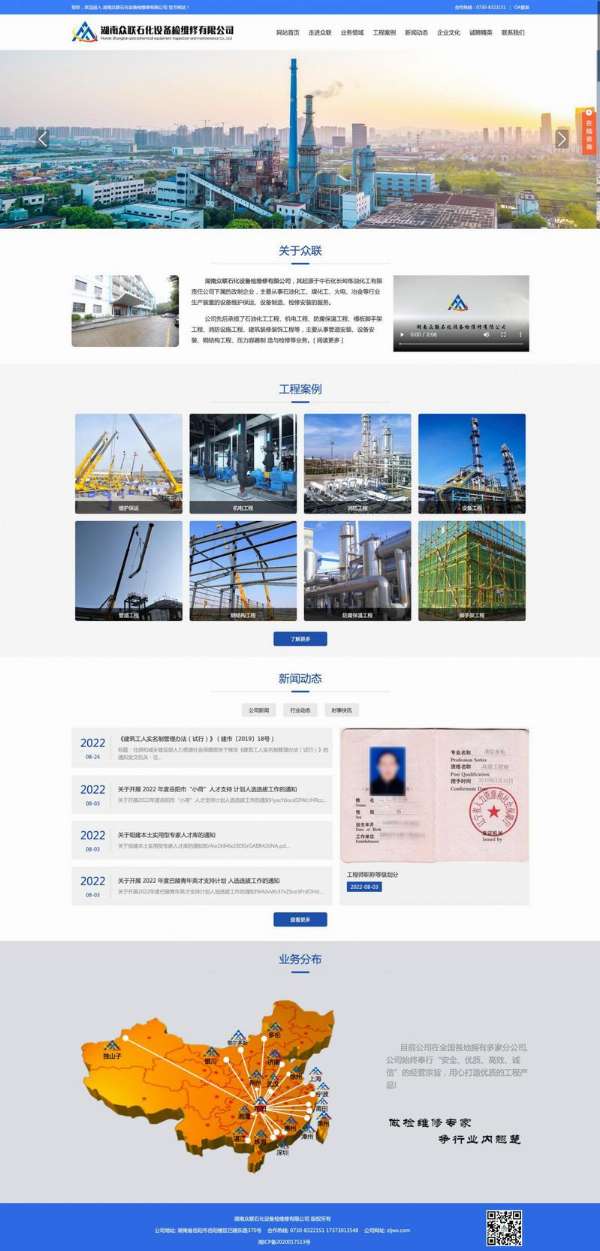Open the orange online service side widget
This screenshot has width=600, height=1251.
pyautogui.click(x=588, y=132)
